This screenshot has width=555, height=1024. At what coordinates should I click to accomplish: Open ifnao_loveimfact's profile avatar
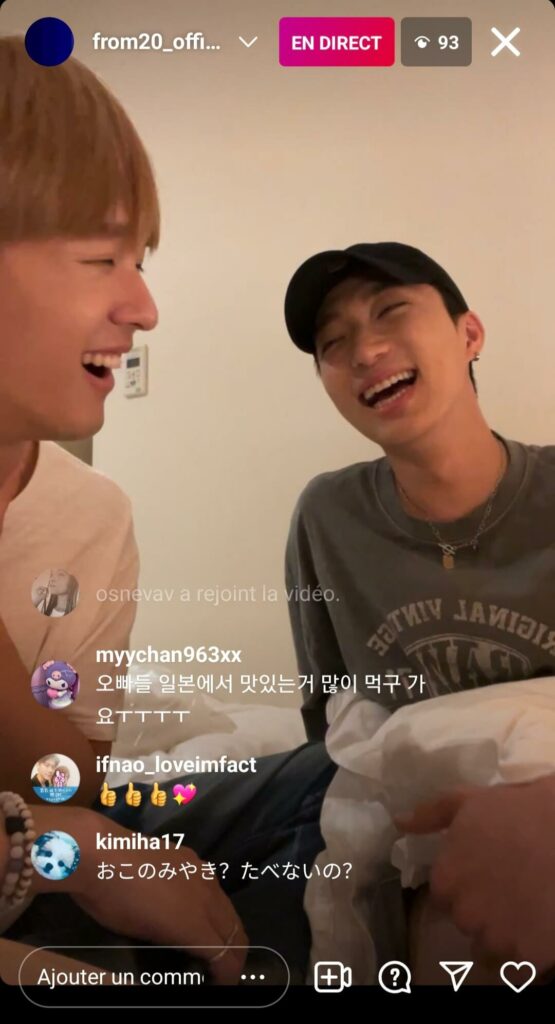[56, 778]
